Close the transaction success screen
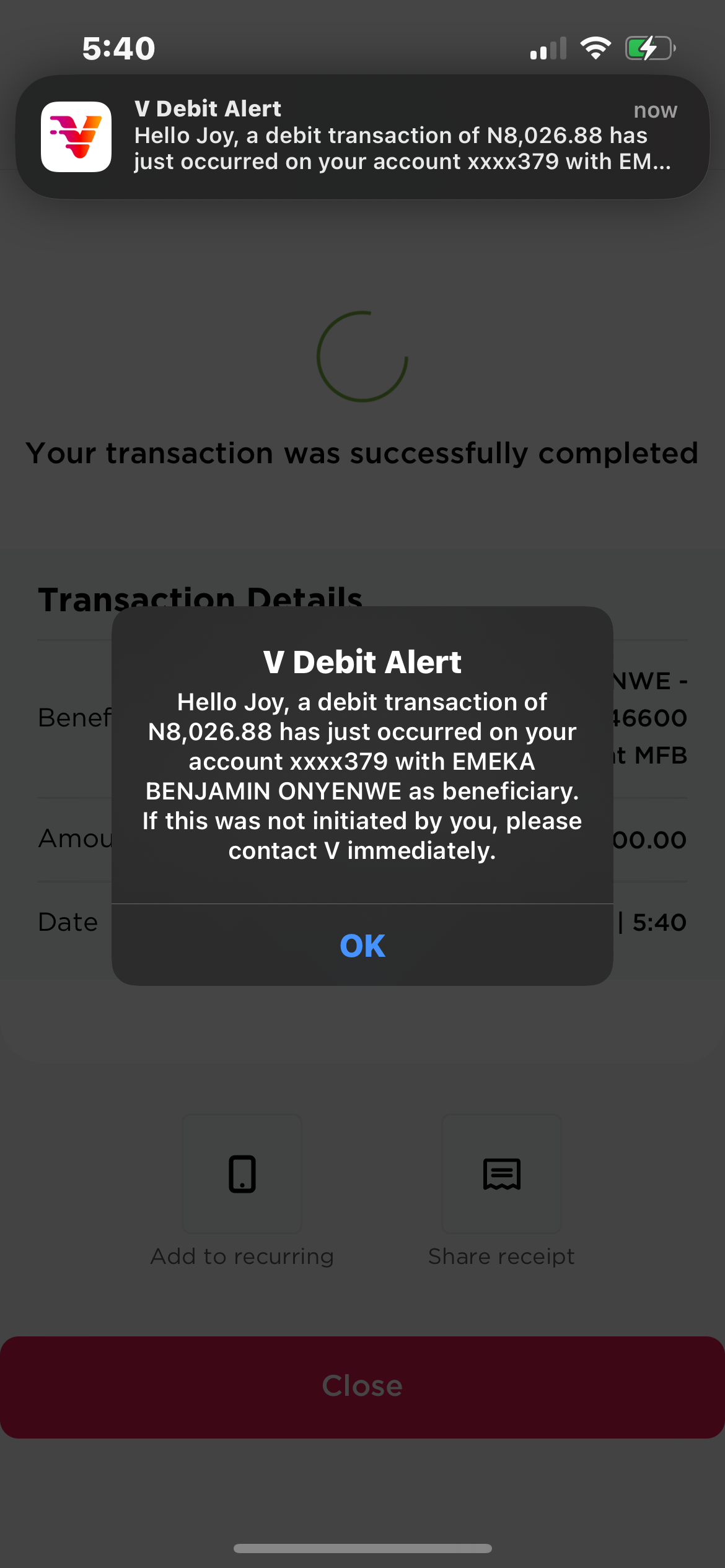This screenshot has width=725, height=1568. click(x=362, y=1387)
